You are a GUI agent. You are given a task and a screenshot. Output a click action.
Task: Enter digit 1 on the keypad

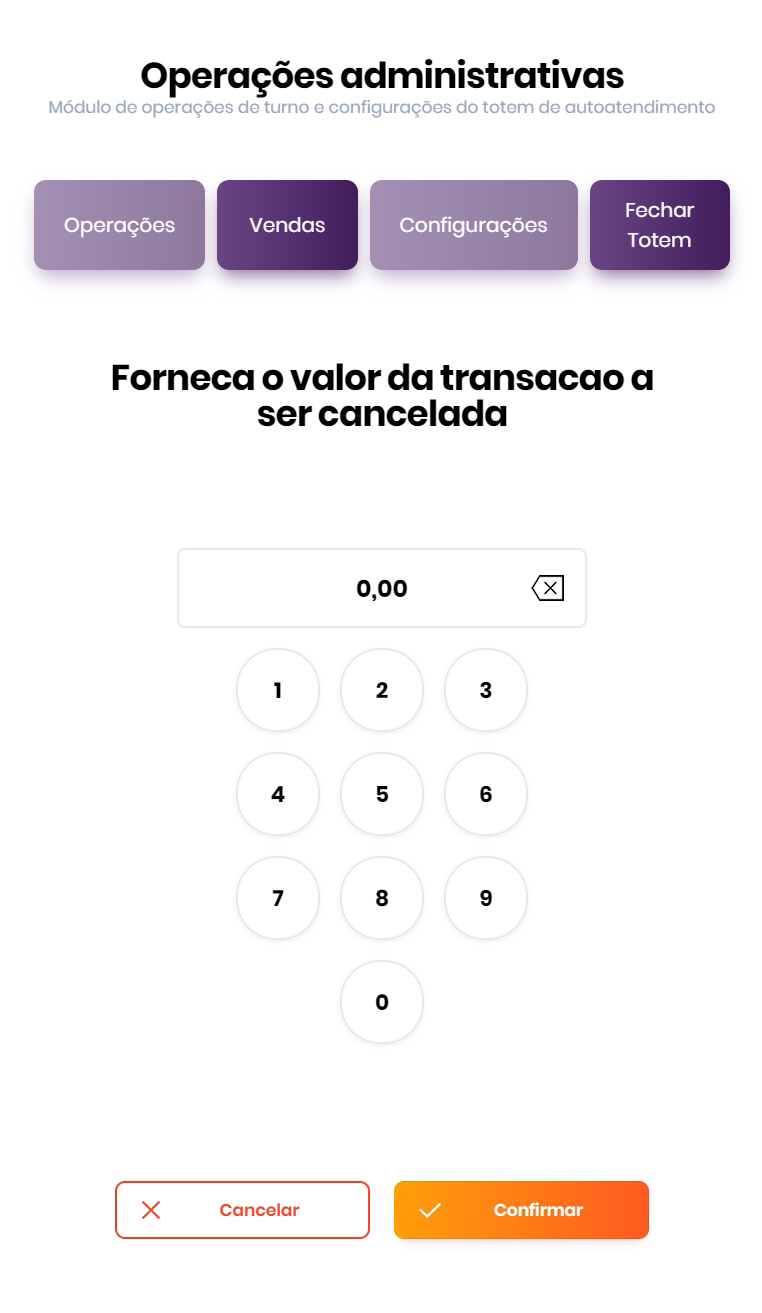pos(278,690)
